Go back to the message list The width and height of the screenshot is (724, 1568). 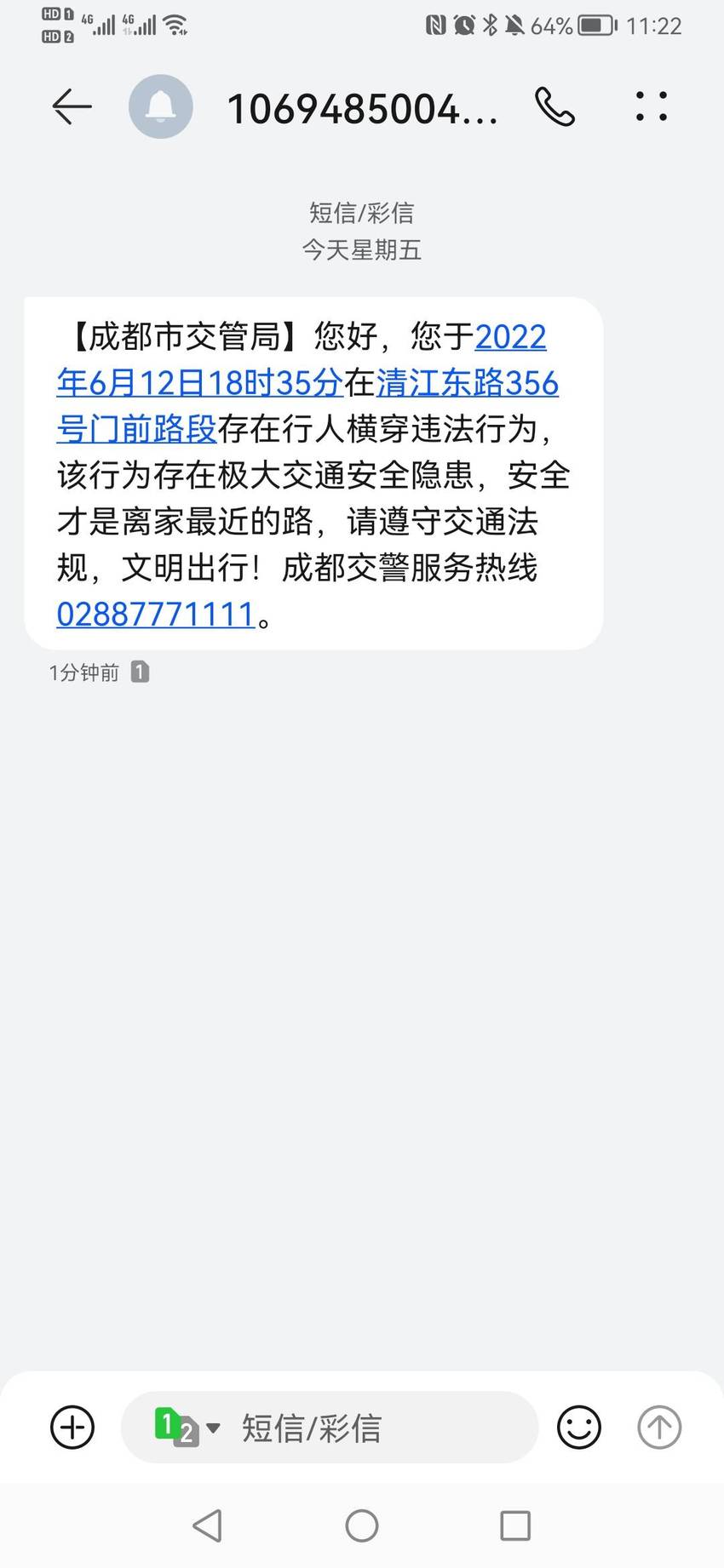72,107
